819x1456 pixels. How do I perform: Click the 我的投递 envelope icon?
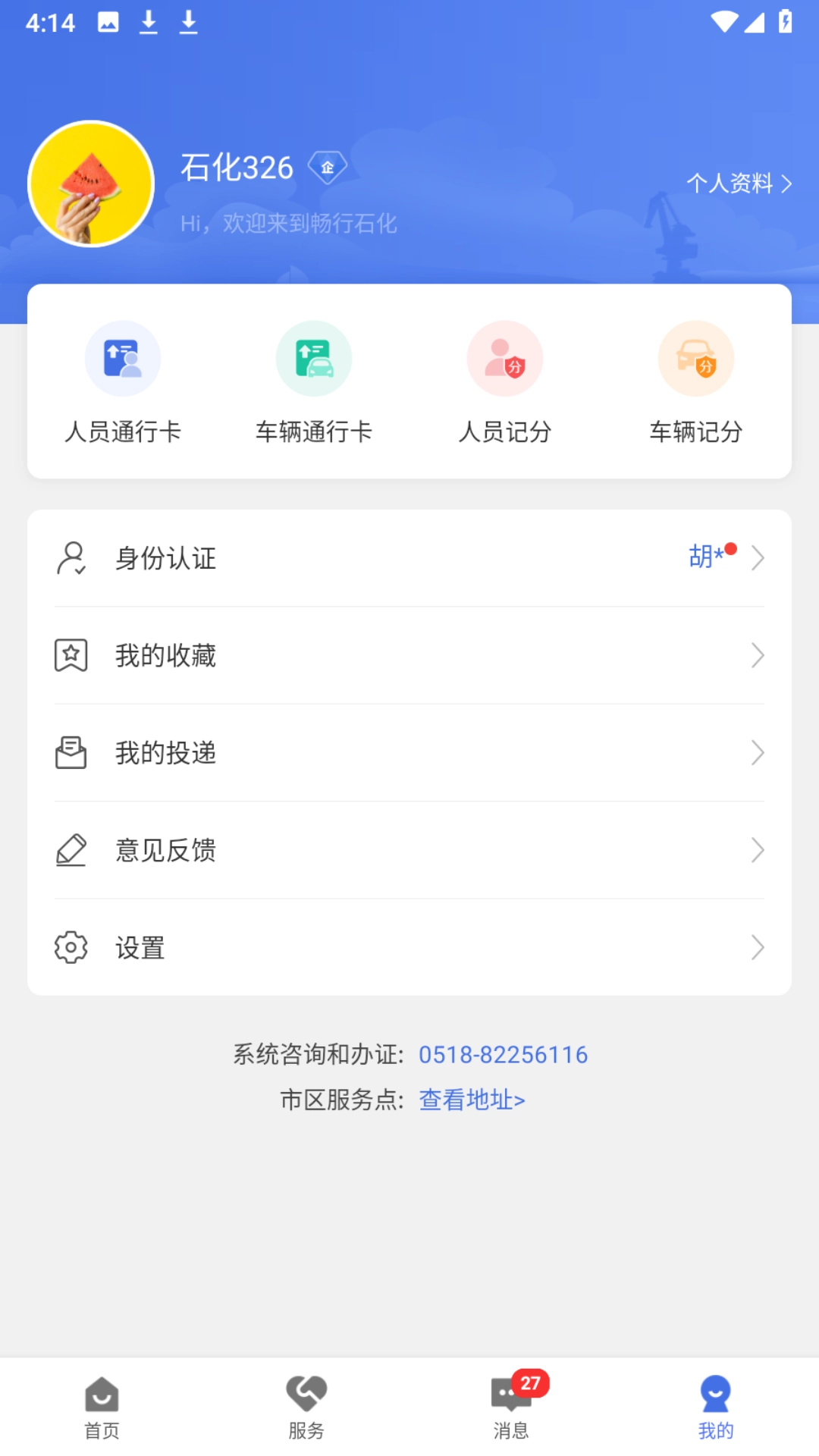pos(71,752)
